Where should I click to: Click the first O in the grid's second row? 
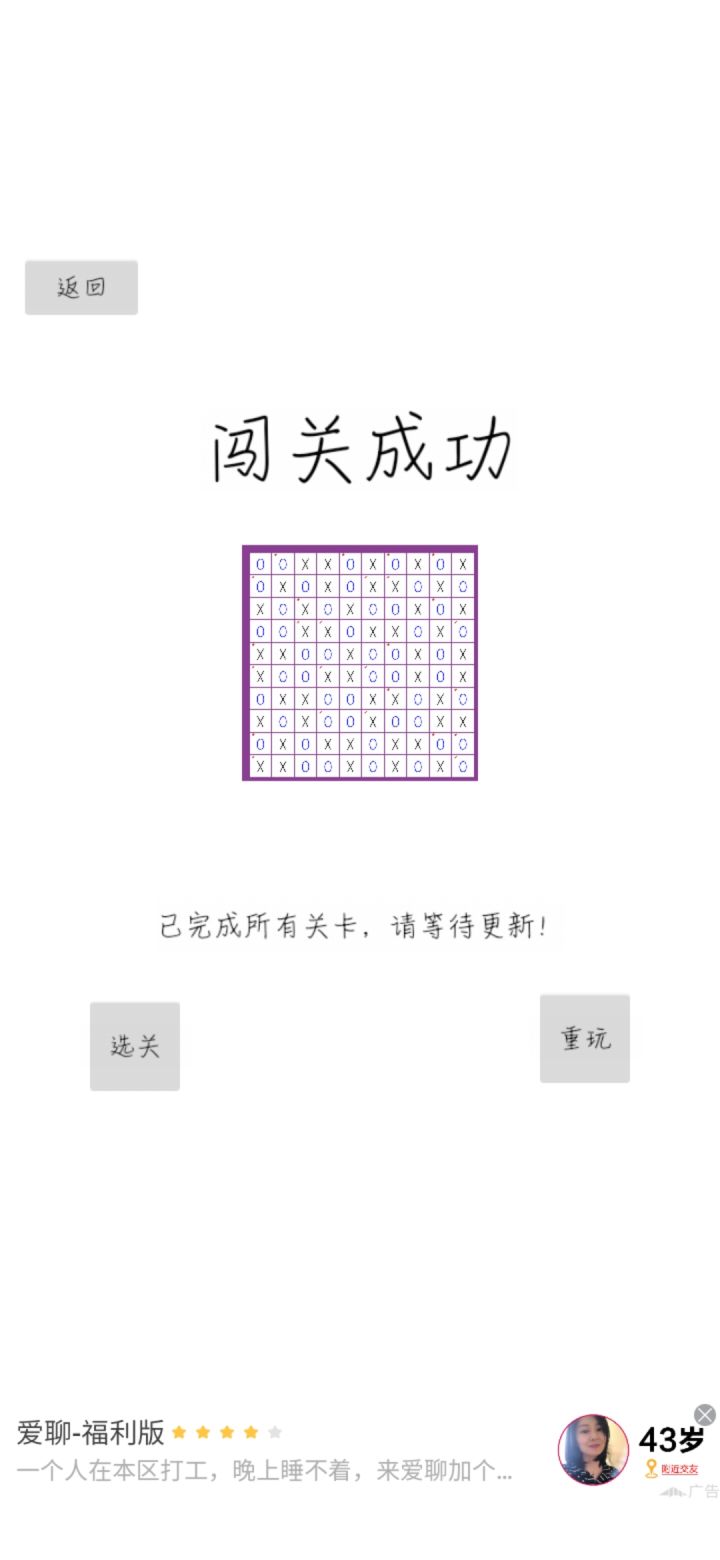pos(259,586)
